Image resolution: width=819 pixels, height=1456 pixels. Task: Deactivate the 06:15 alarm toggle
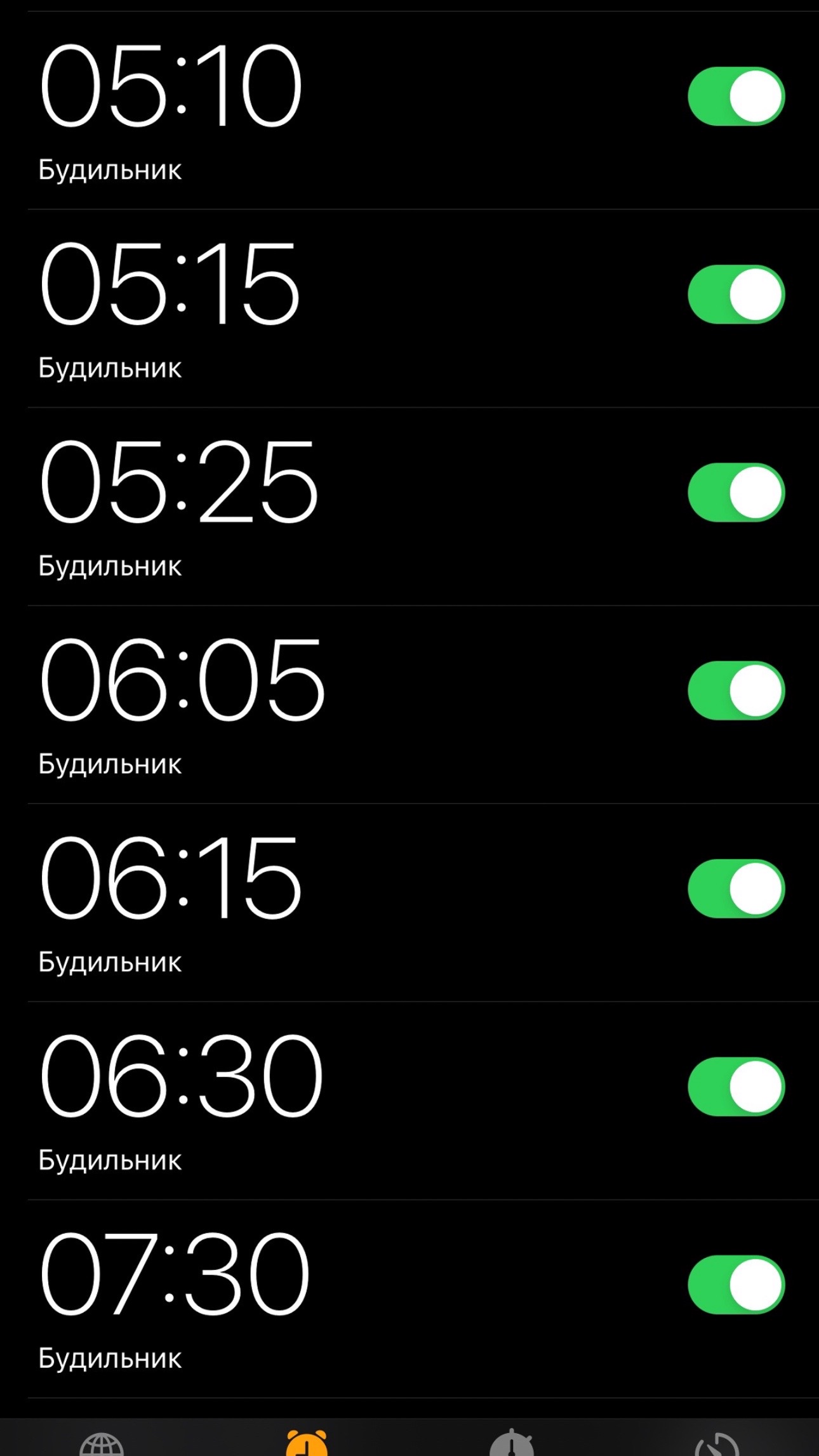click(736, 889)
